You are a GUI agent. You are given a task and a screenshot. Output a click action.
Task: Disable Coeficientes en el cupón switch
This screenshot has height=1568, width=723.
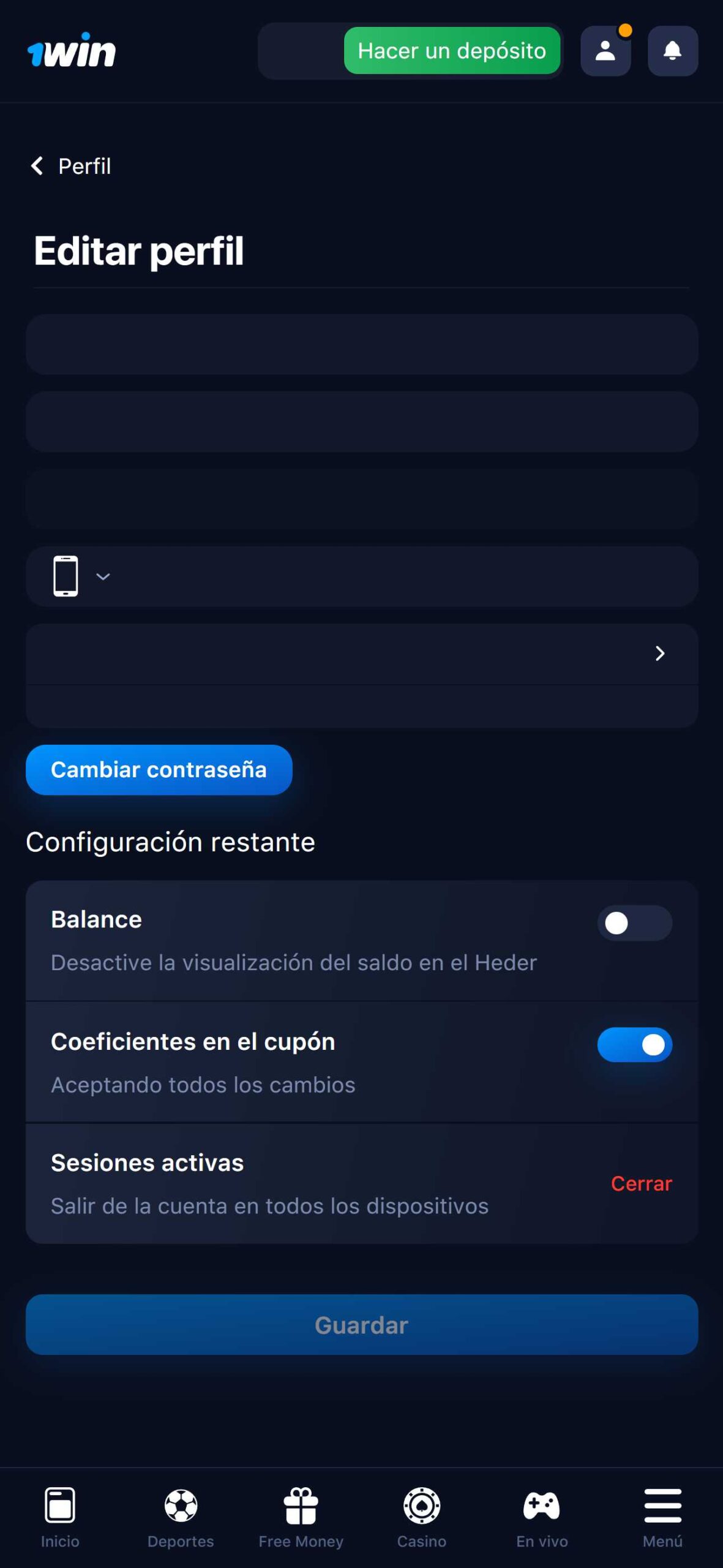tap(634, 1044)
